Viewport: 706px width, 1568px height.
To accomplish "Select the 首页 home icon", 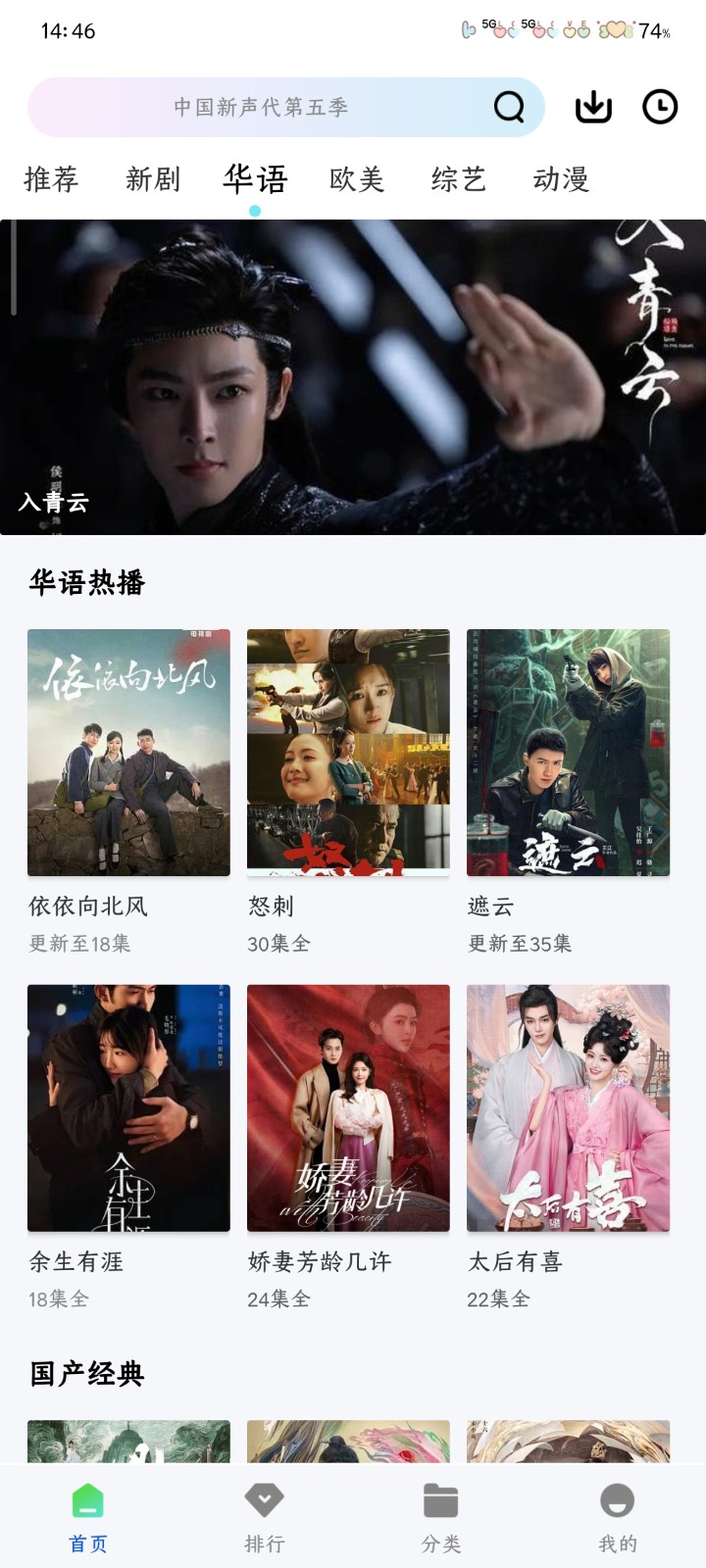I will (x=86, y=1501).
